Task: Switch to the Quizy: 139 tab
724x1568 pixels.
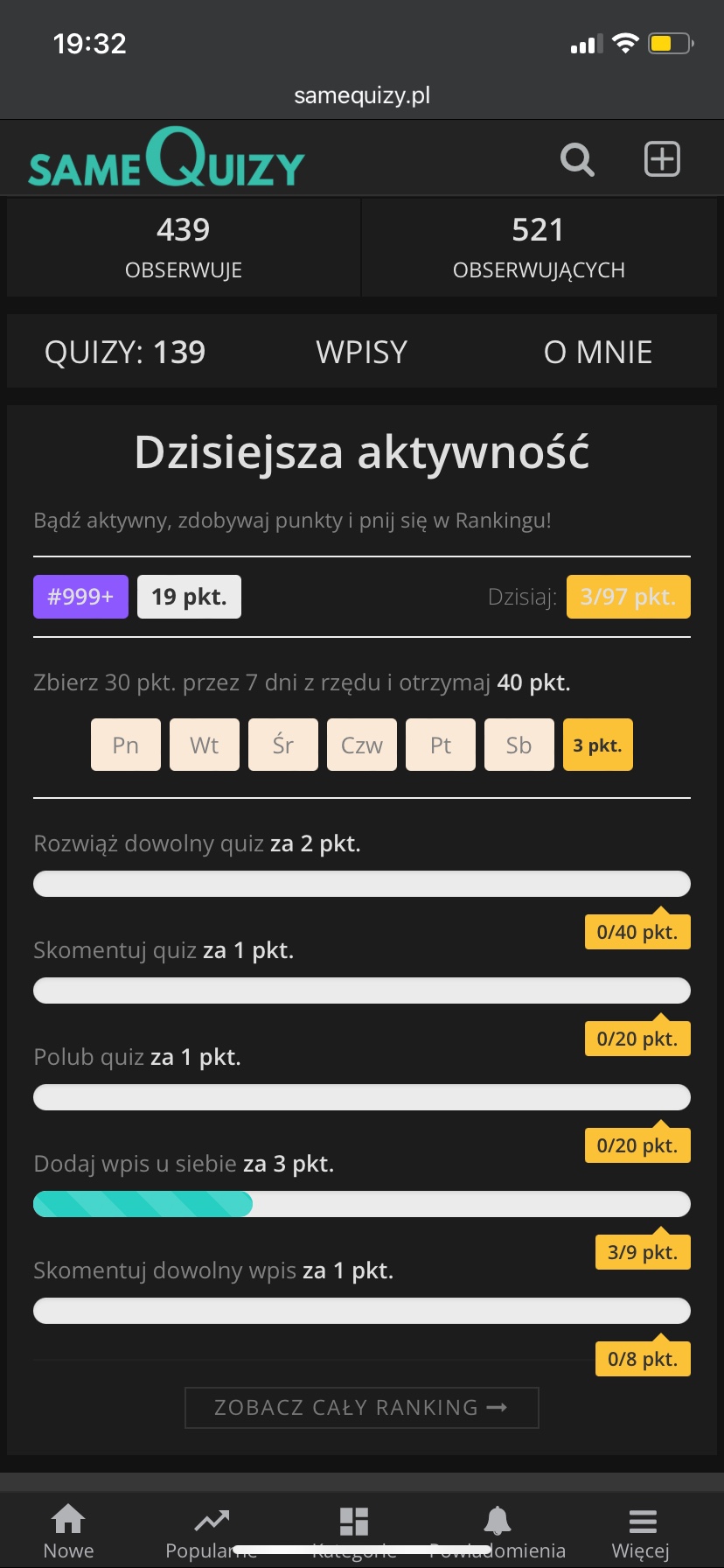Action: pos(125,352)
